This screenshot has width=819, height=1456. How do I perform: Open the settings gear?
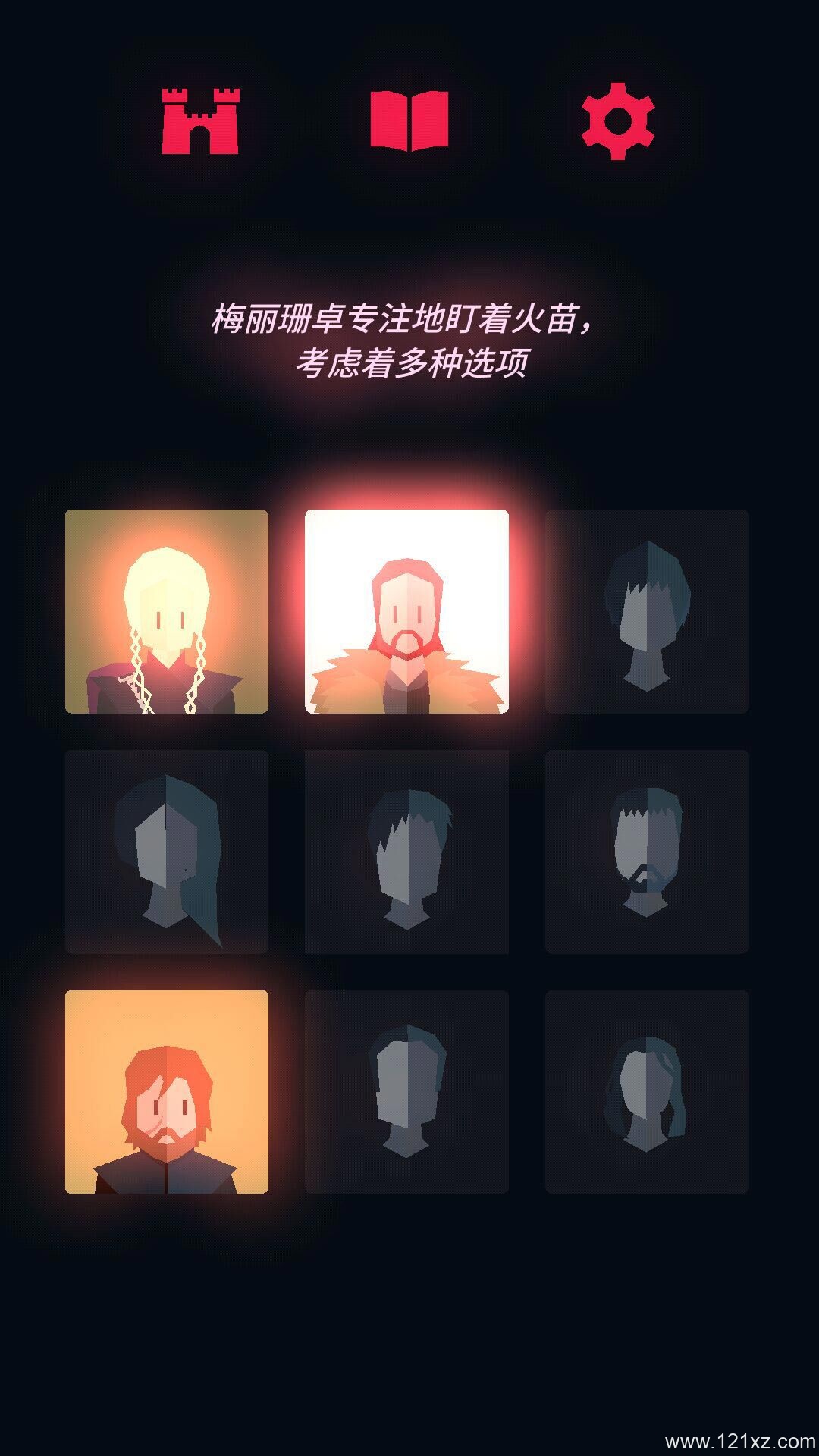[x=617, y=121]
